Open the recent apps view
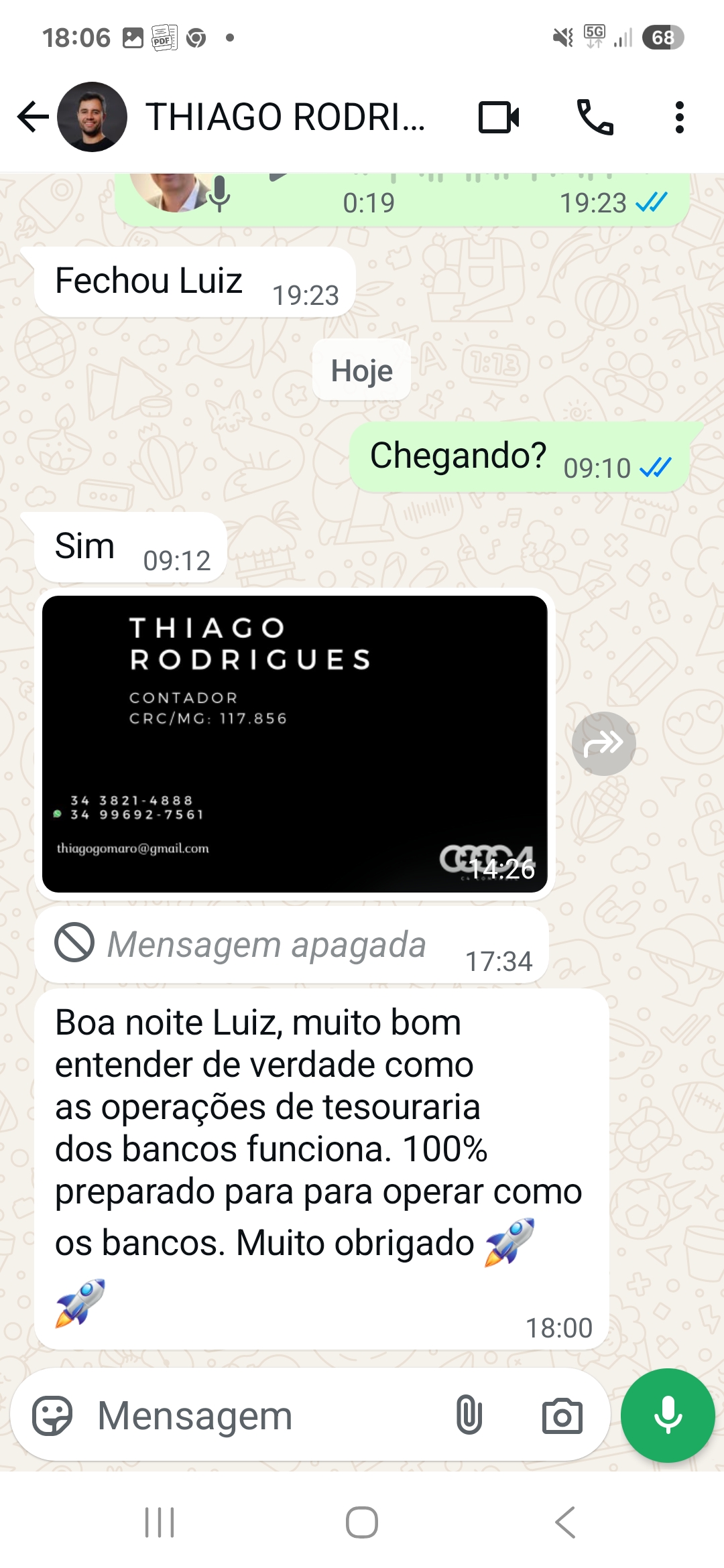Viewport: 724px width, 1568px height. coord(160,1522)
